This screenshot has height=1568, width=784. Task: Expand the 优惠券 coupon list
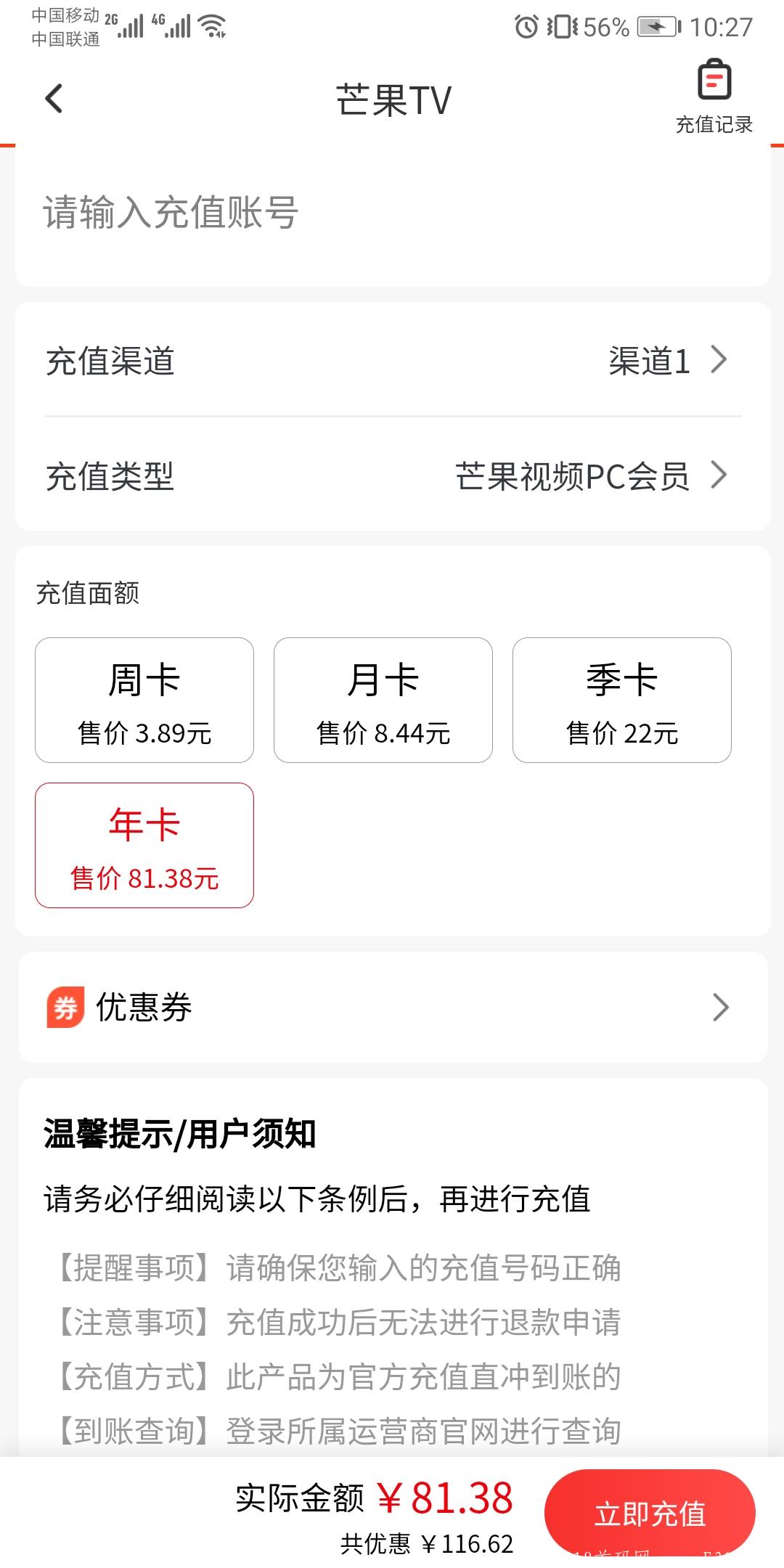392,1007
